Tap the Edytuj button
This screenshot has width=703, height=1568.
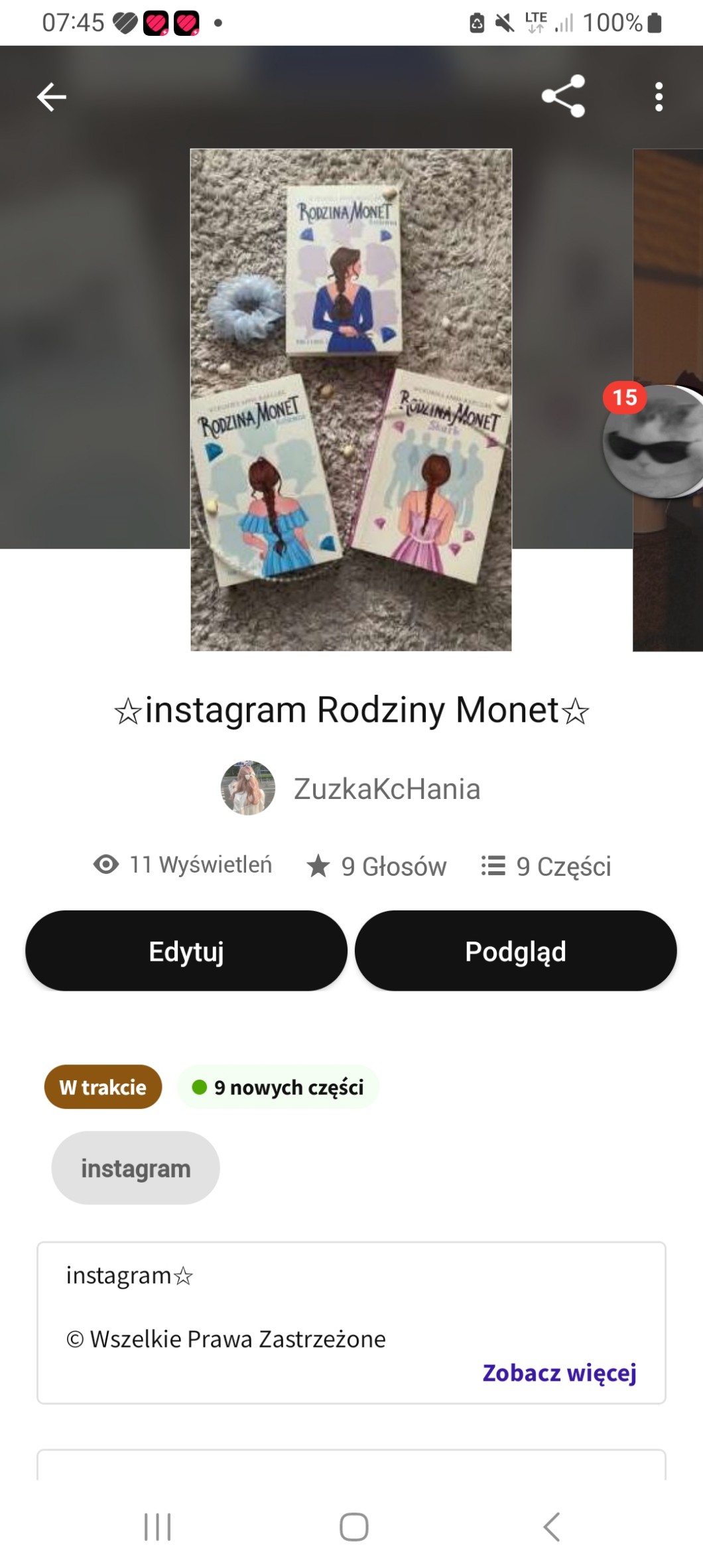point(186,951)
